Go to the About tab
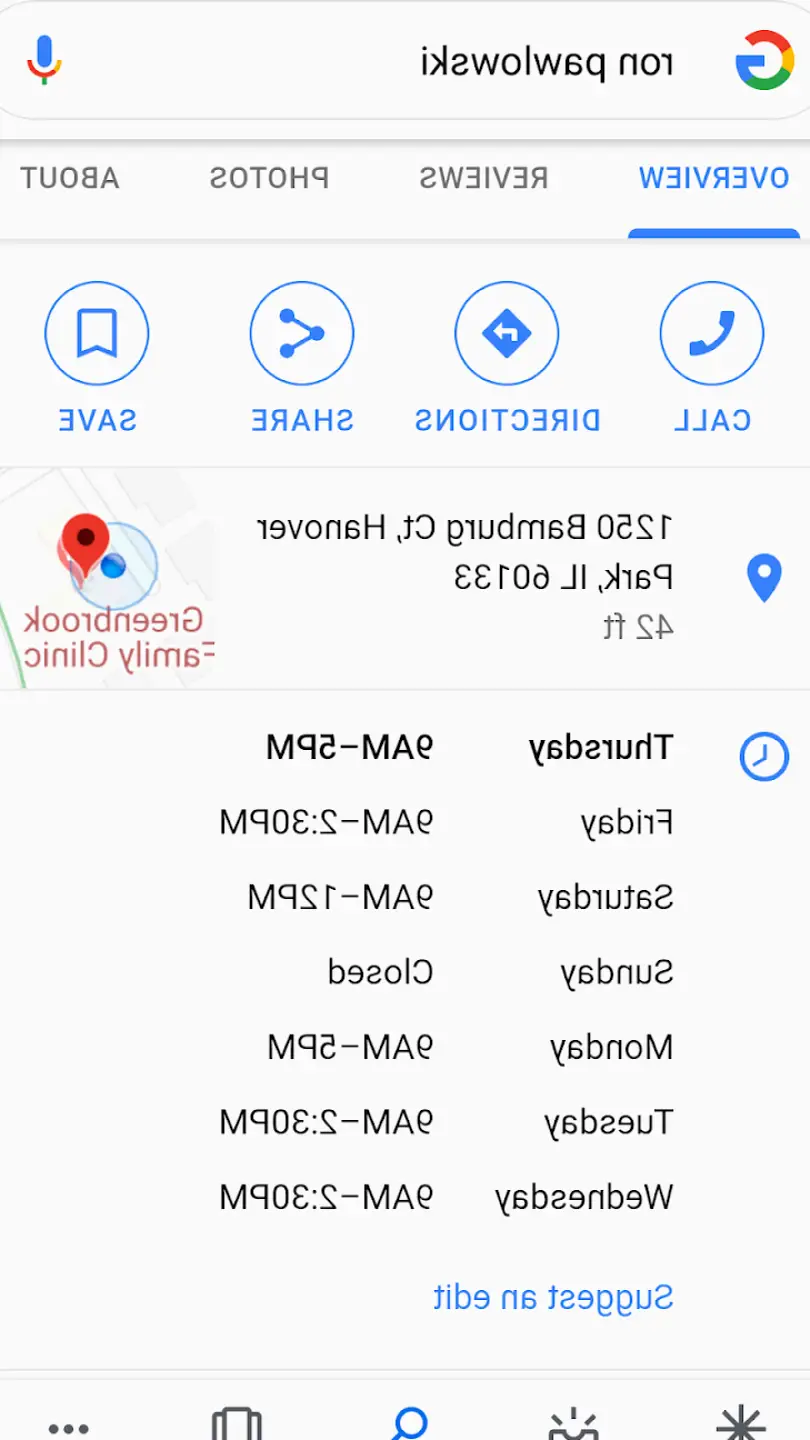The image size is (810, 1440). coord(70,178)
